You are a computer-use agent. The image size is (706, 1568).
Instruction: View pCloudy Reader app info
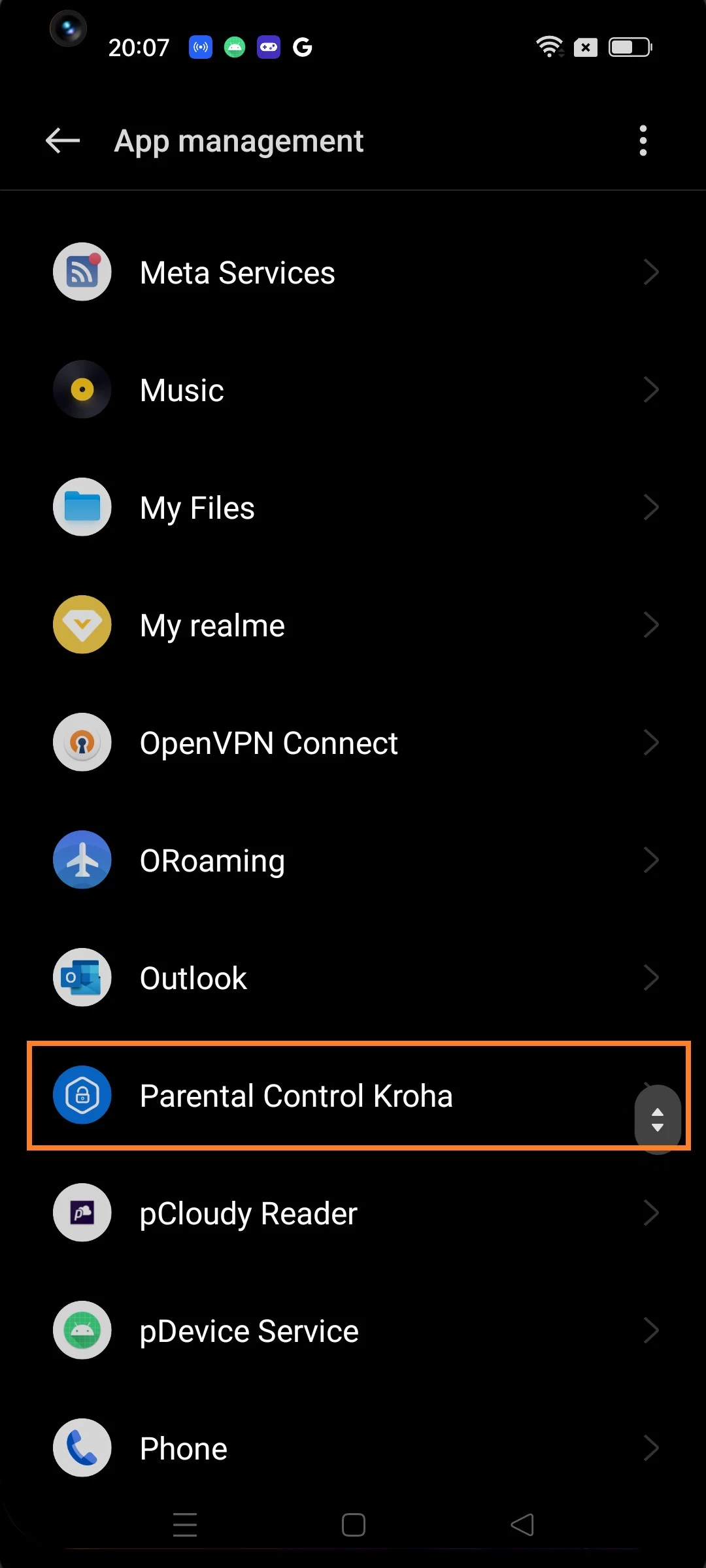point(353,1213)
